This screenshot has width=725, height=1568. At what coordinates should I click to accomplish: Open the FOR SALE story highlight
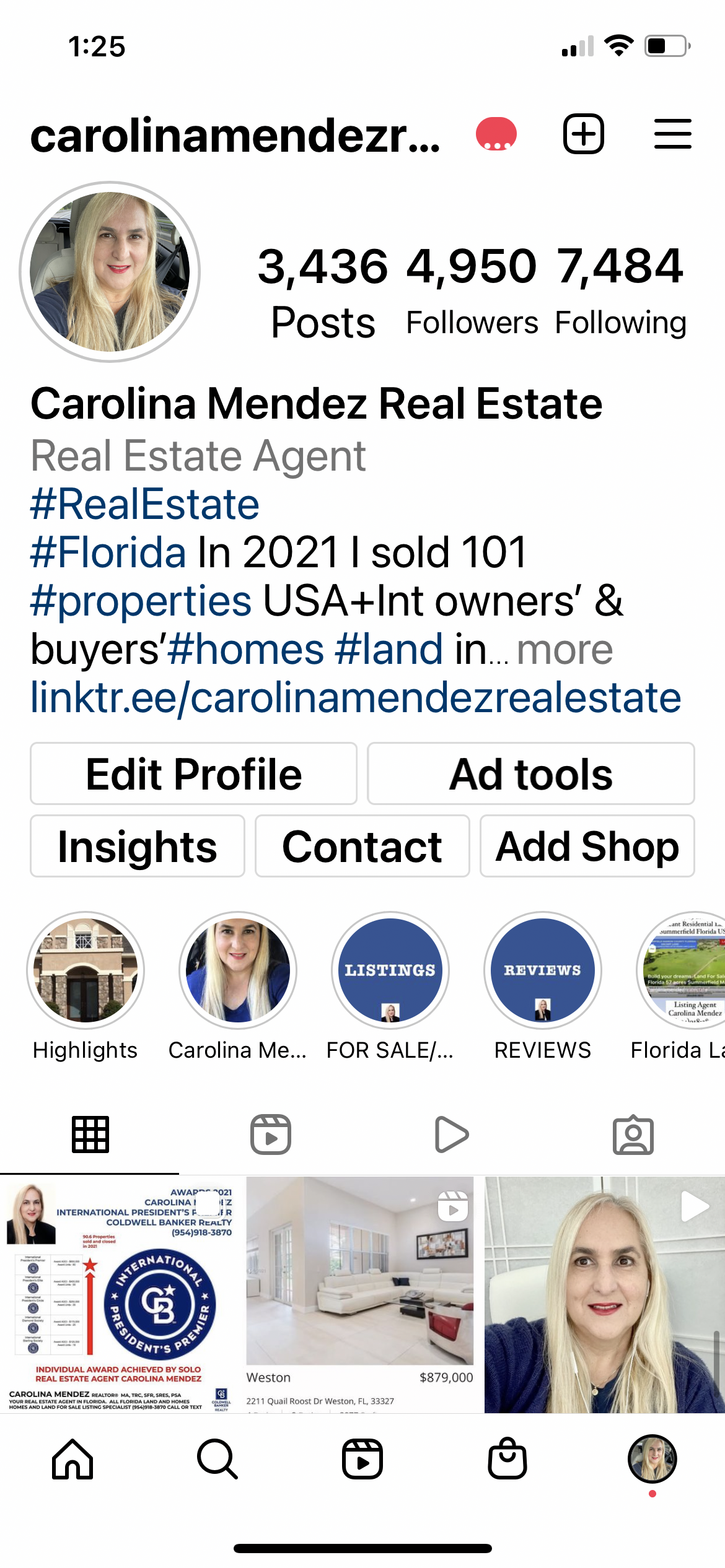(390, 970)
